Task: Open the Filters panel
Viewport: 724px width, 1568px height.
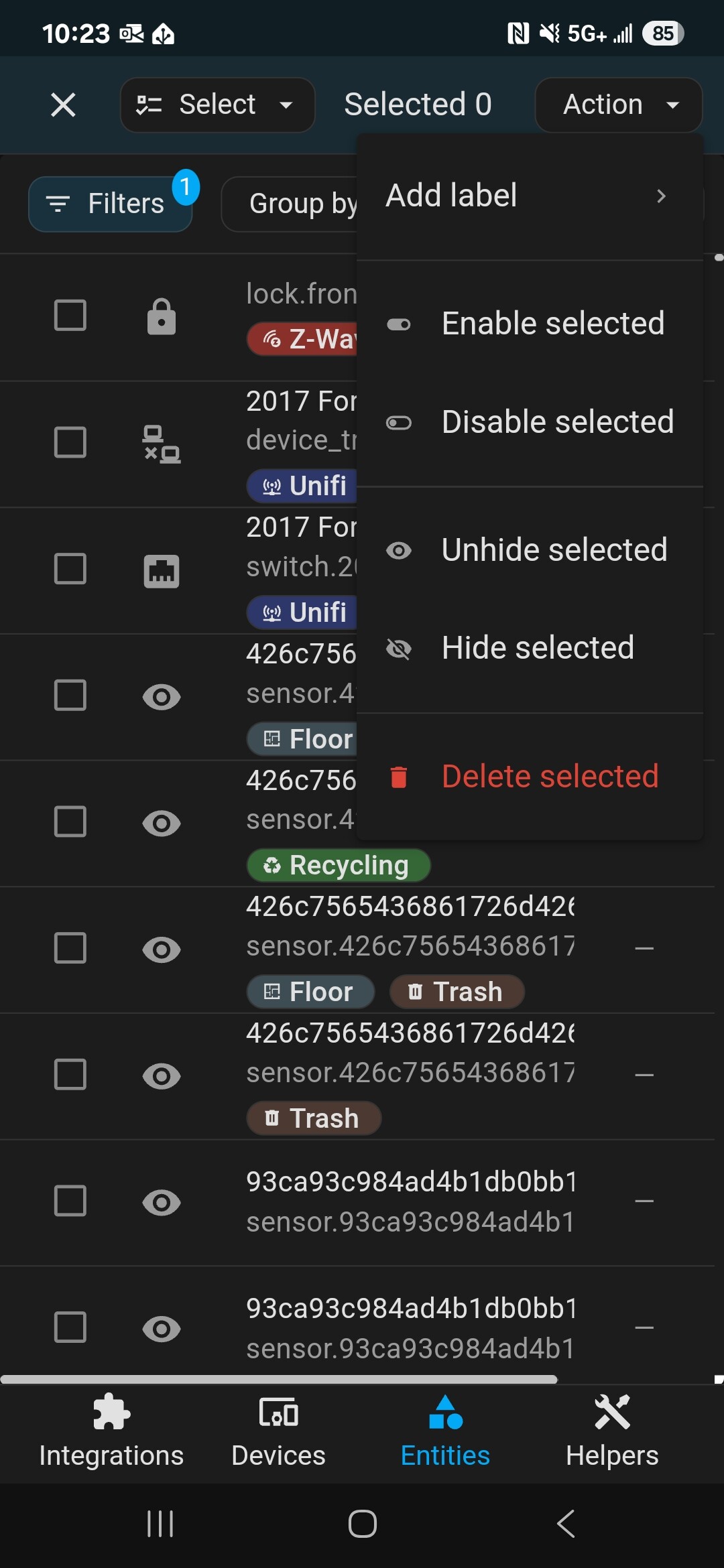Action: click(111, 203)
